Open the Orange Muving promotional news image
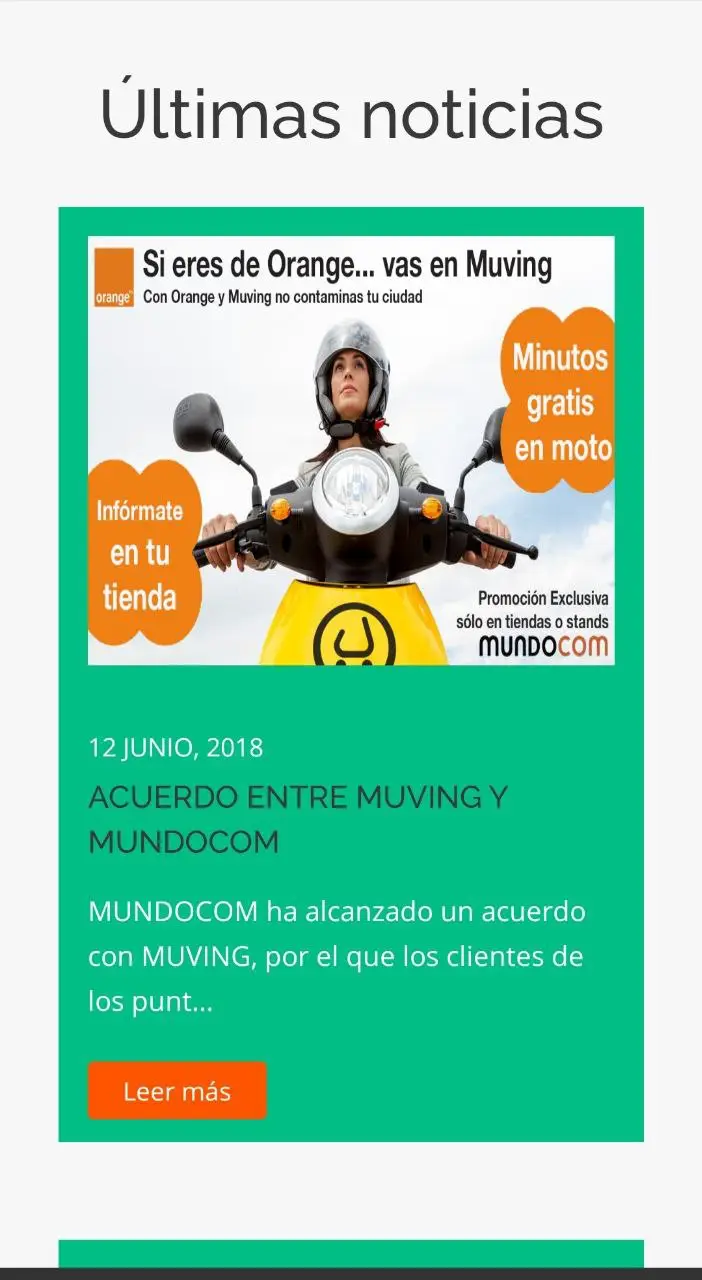The width and height of the screenshot is (702, 1280). 351,450
